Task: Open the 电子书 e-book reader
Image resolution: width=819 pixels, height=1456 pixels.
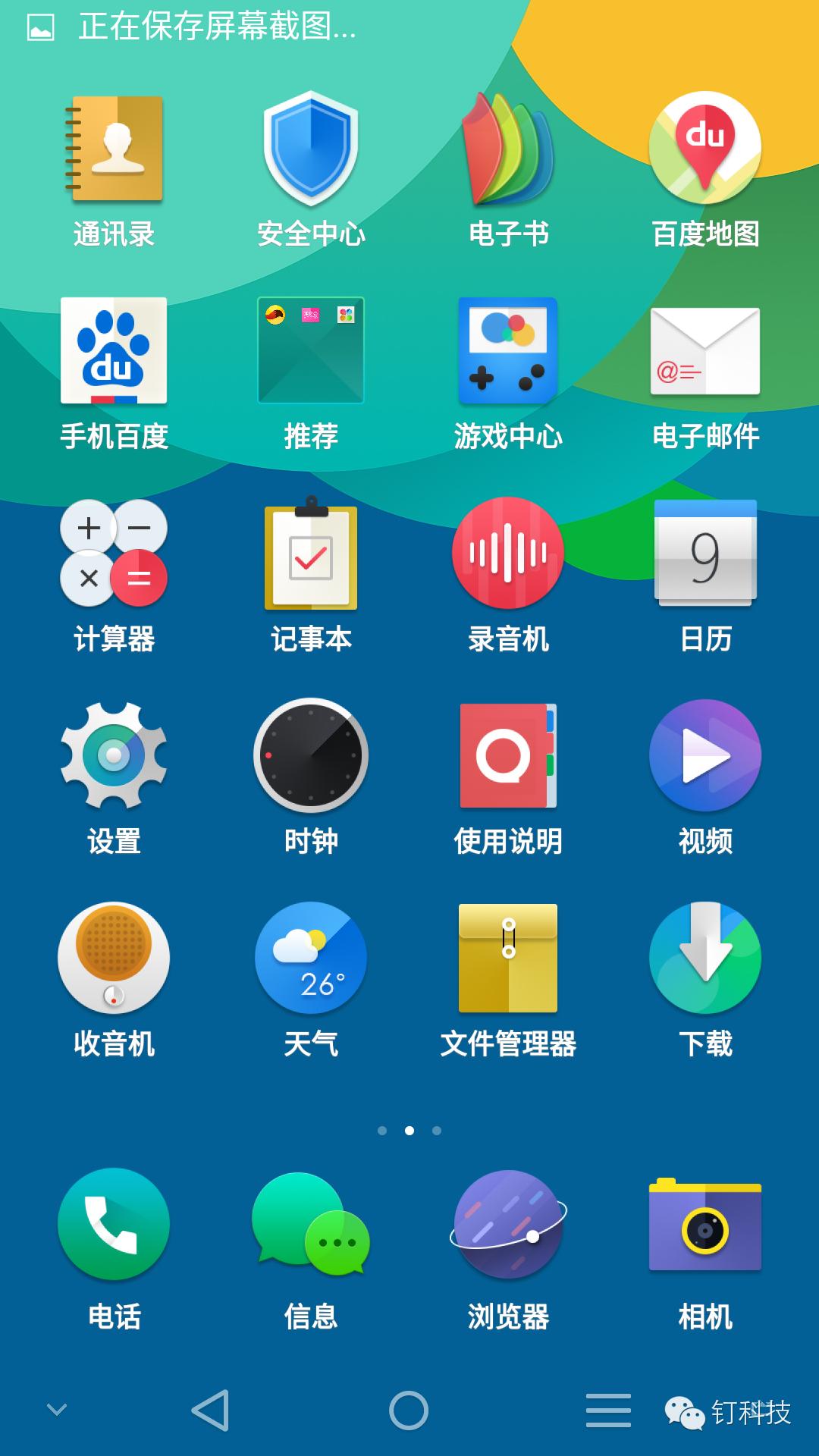Action: point(507,150)
